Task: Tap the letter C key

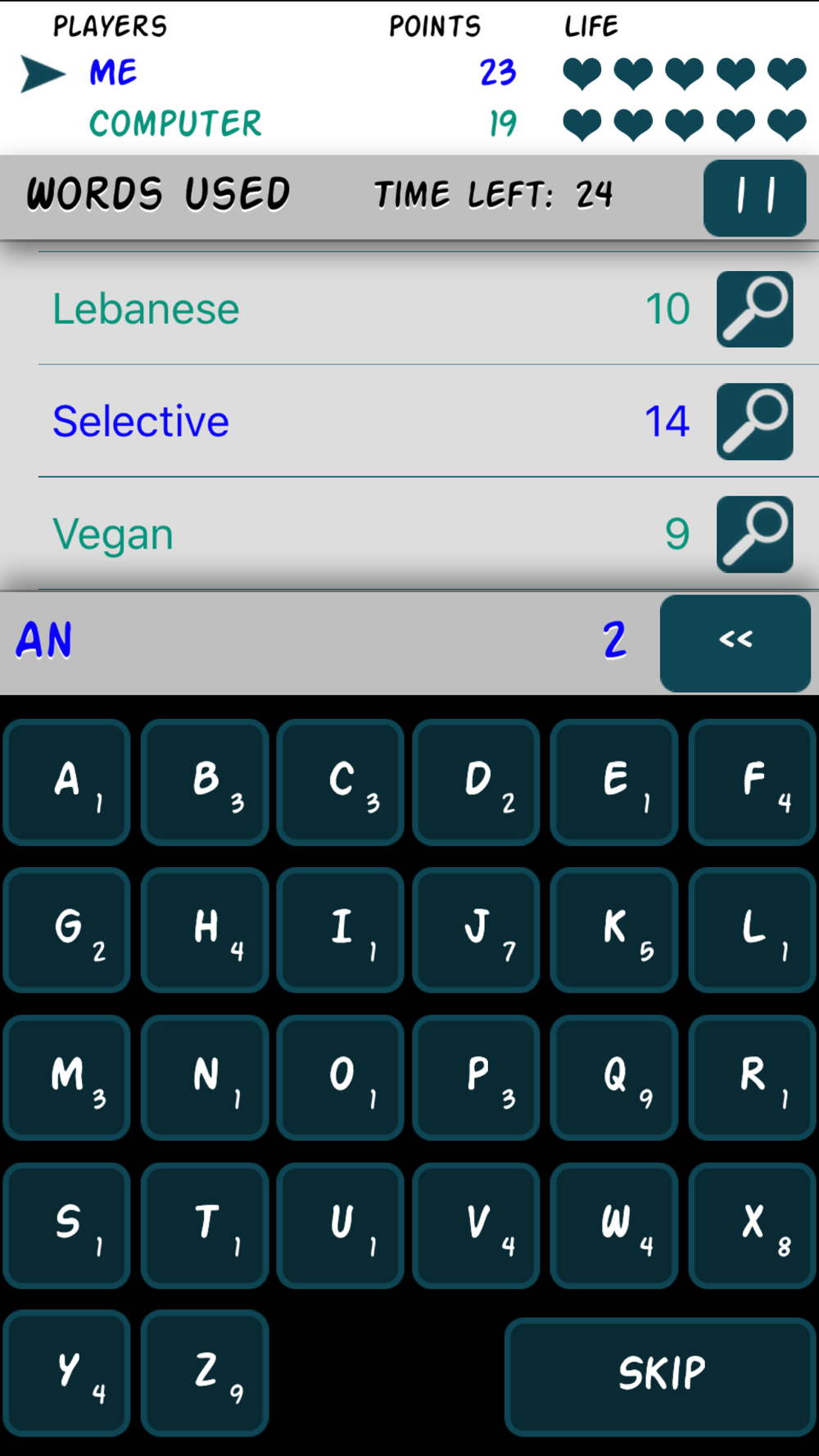Action: click(x=341, y=781)
